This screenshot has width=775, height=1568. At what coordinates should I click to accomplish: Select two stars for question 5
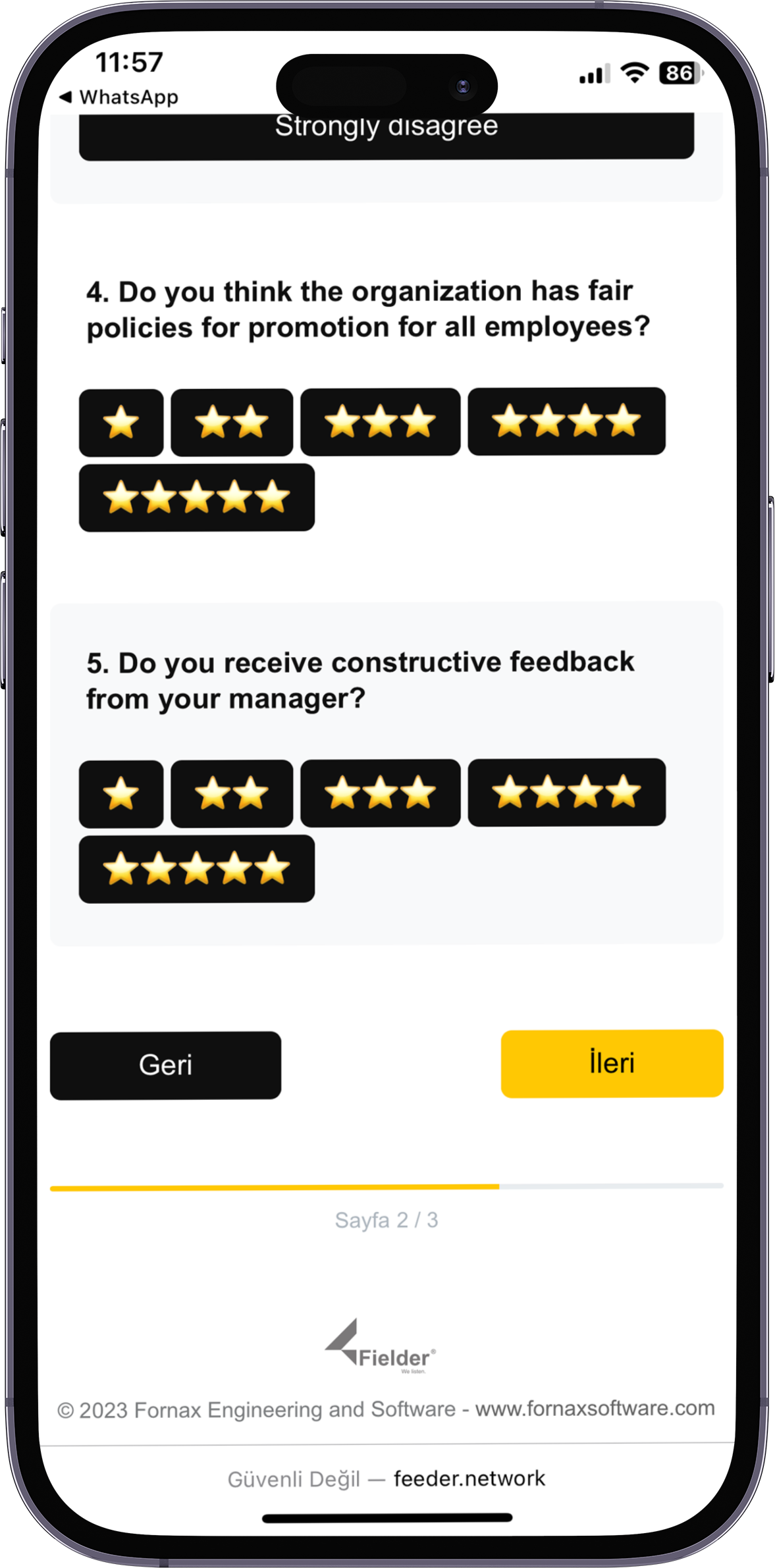(232, 793)
